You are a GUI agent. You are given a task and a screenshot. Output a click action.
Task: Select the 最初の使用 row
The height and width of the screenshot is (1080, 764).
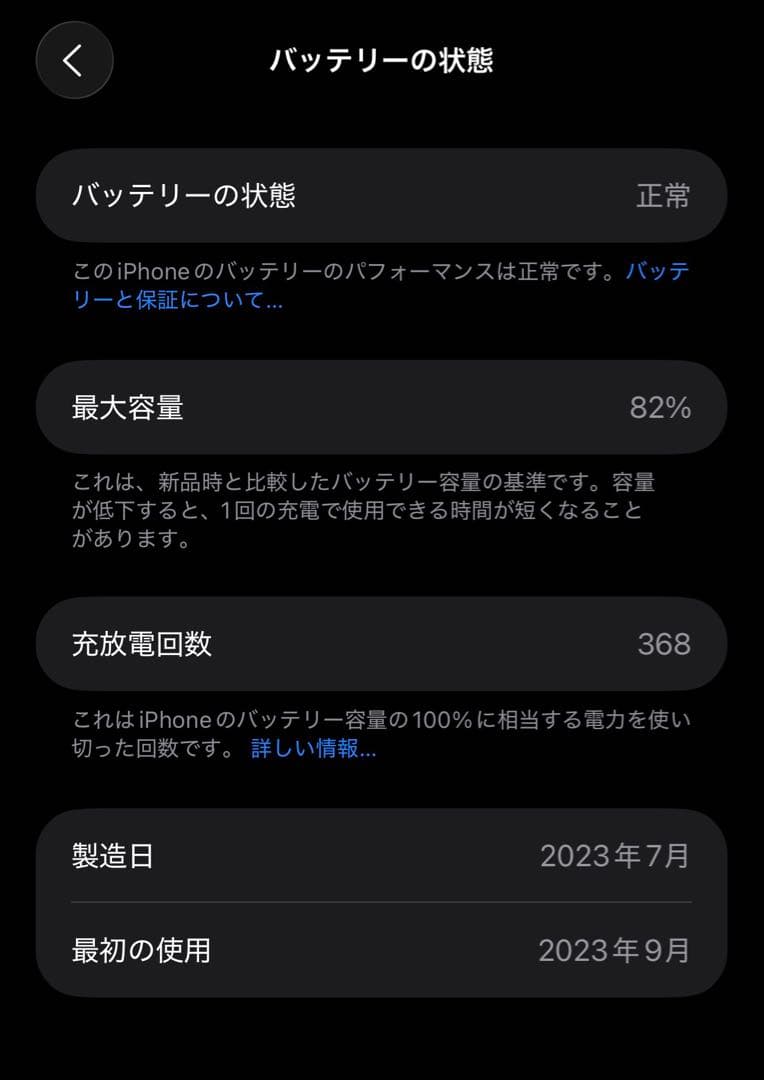382,952
